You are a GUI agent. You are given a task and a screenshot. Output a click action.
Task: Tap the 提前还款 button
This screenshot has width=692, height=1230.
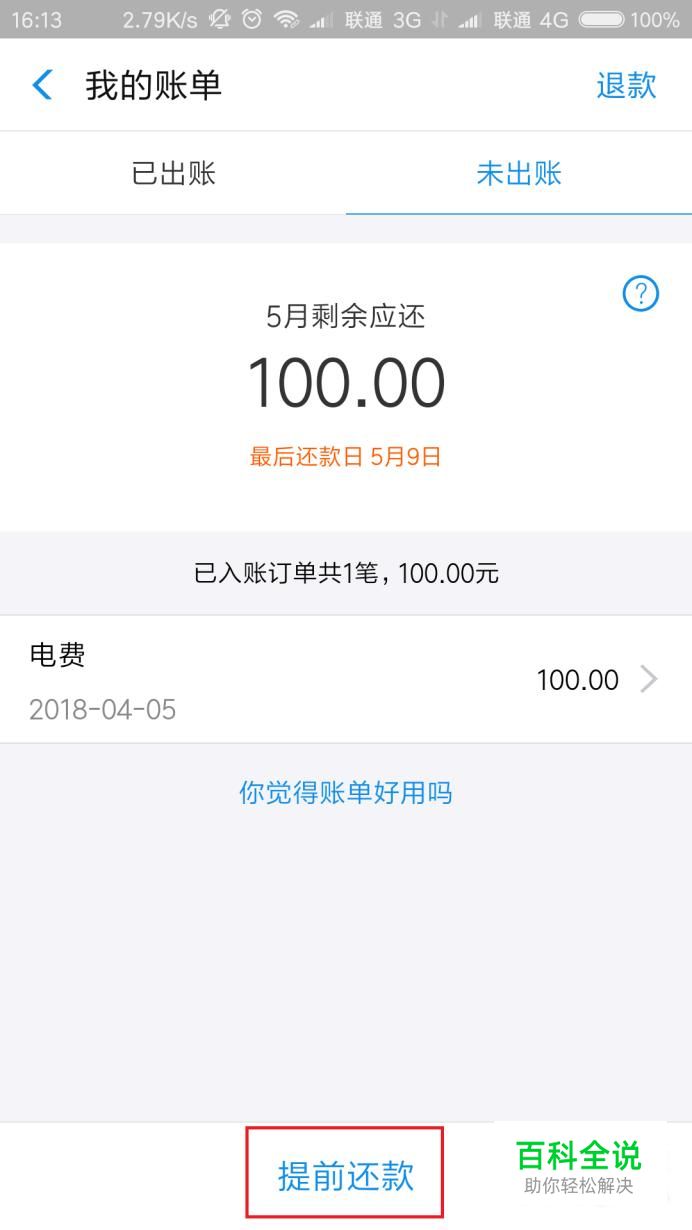click(x=345, y=1174)
